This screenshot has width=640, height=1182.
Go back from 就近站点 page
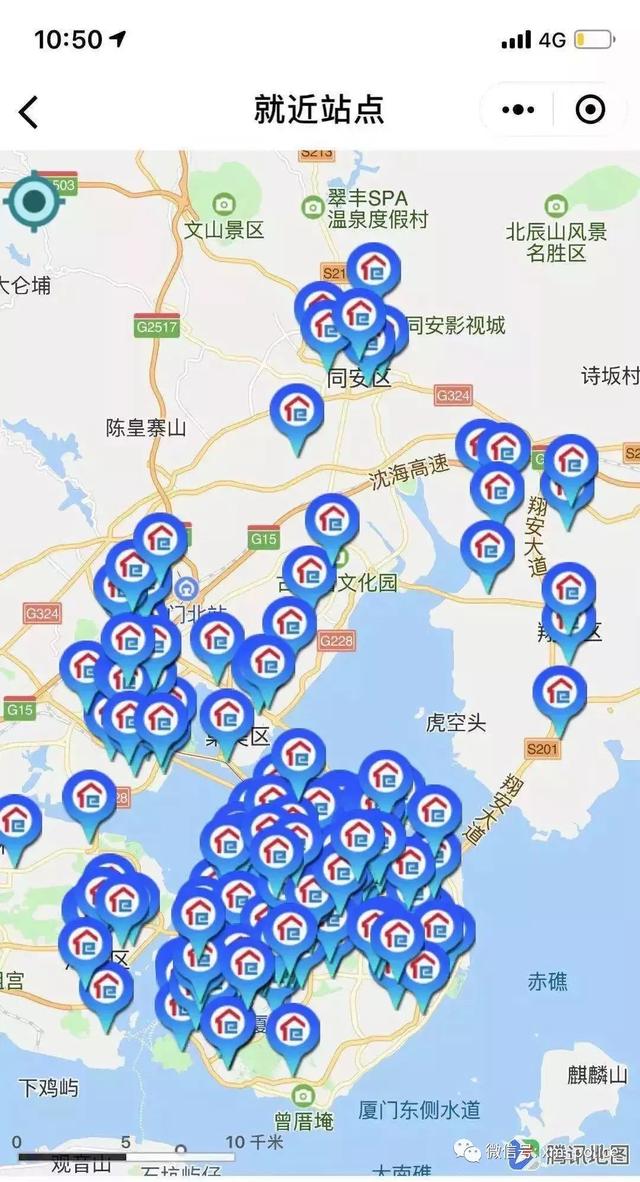point(28,112)
